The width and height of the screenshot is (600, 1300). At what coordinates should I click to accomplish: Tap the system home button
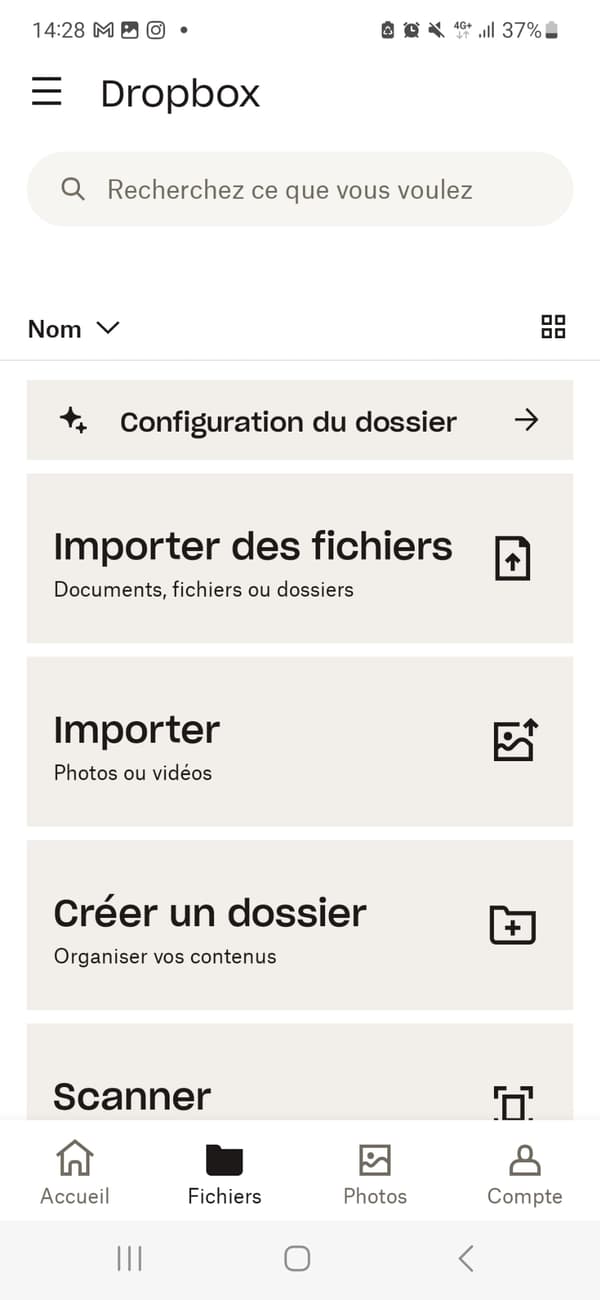(297, 1258)
